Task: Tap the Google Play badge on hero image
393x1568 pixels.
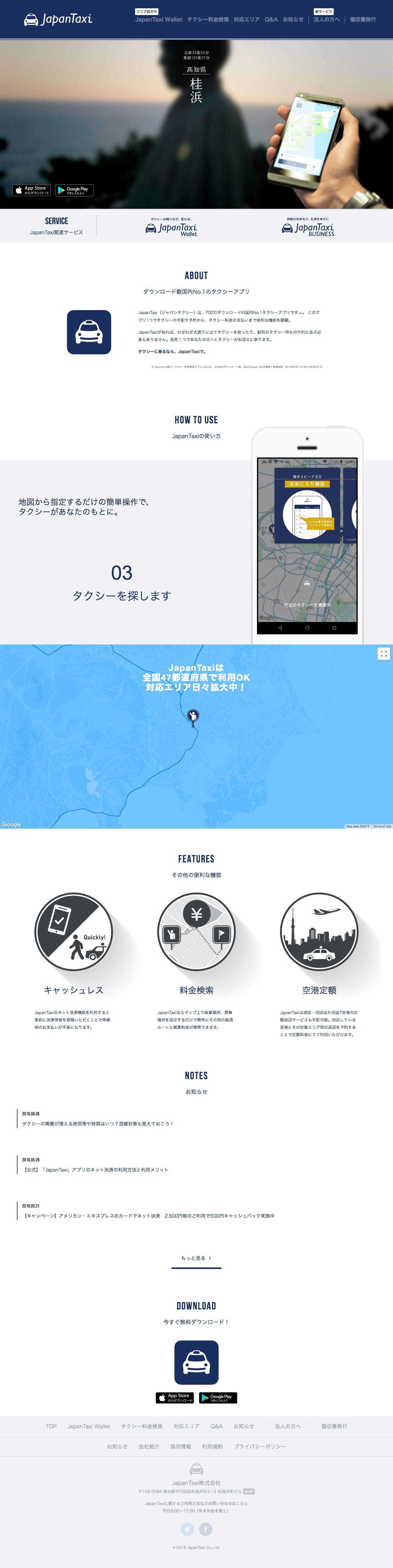Action: (74, 191)
